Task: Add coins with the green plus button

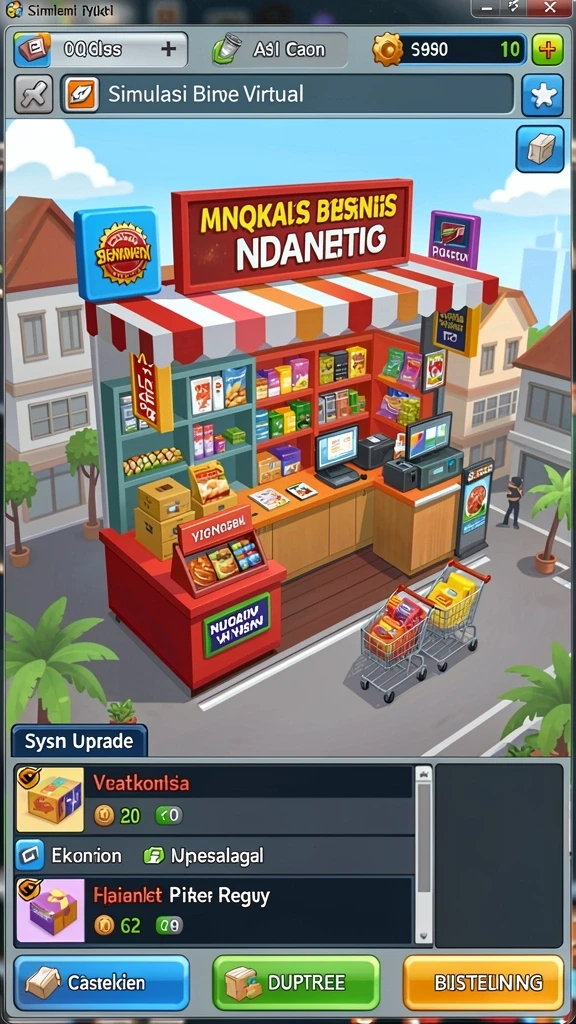Action: tap(547, 50)
